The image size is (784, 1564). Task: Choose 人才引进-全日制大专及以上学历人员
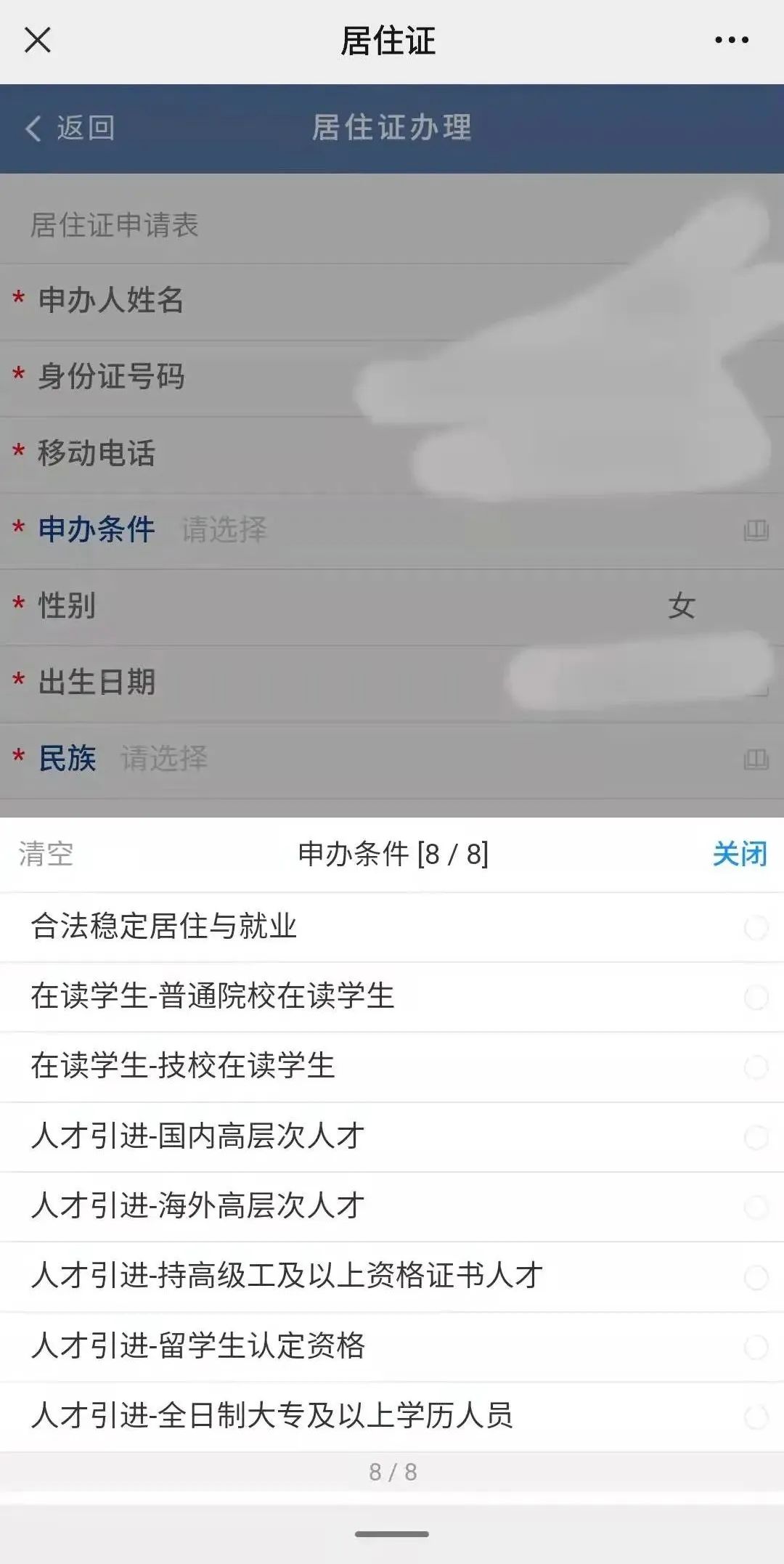[392, 1416]
